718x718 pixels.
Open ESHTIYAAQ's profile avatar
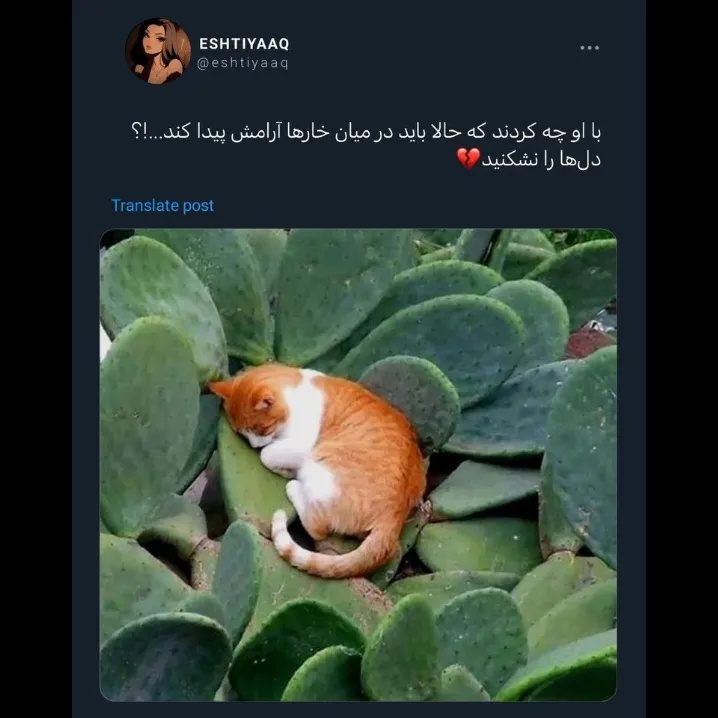pyautogui.click(x=157, y=51)
